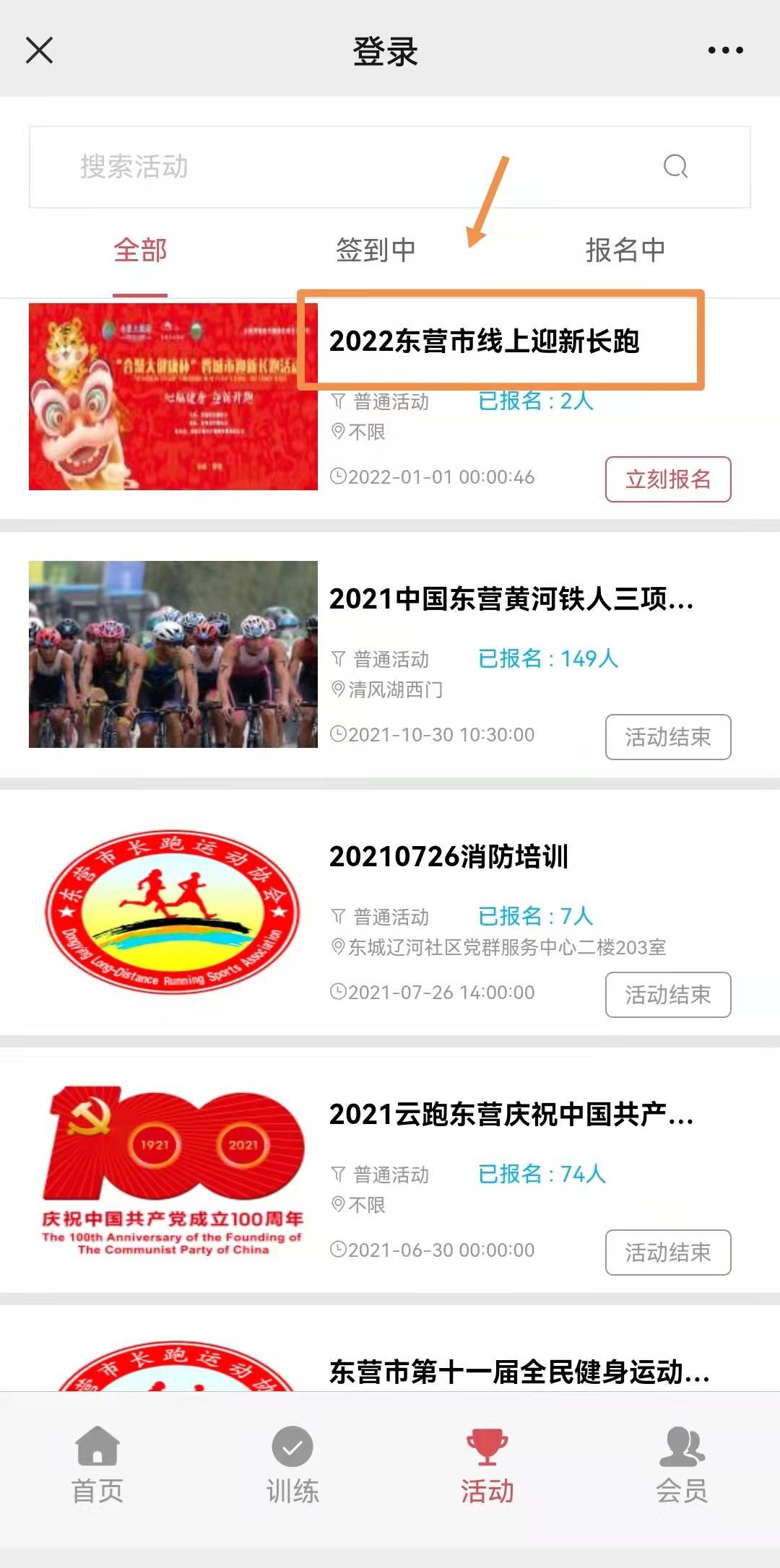Tap 活动结束 on the 铁人三项 card
The height and width of the screenshot is (1568, 780).
668,737
